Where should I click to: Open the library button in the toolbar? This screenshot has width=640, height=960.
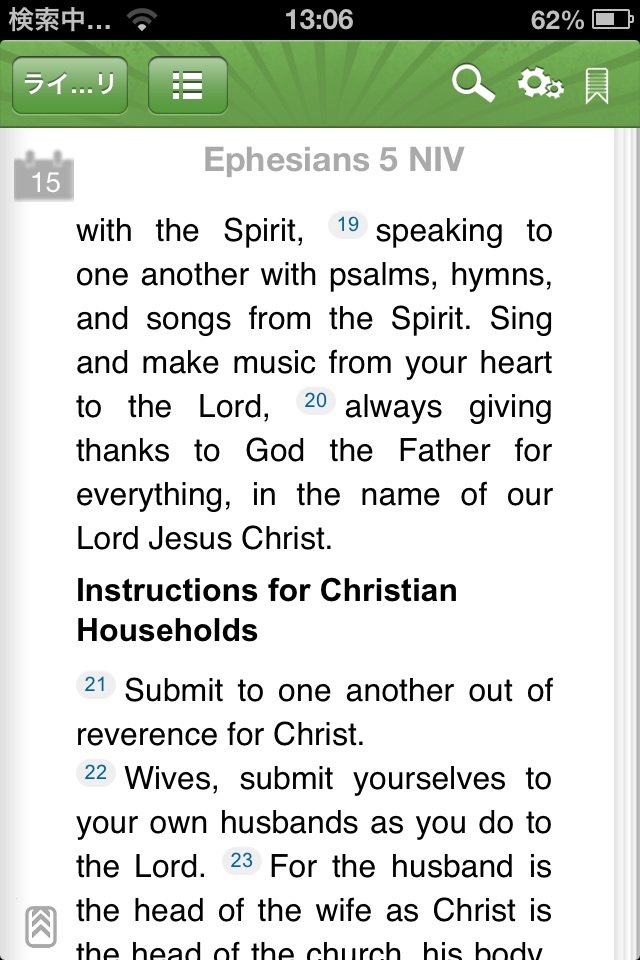70,85
